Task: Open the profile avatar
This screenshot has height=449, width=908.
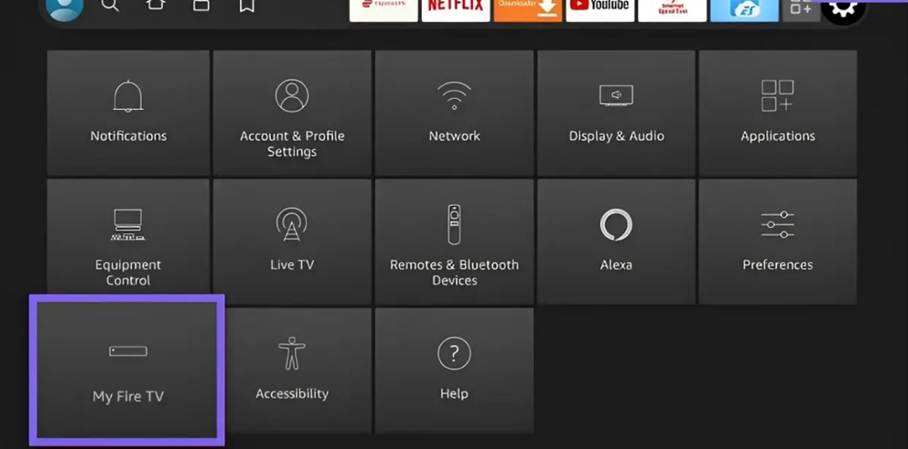Action: (65, 8)
